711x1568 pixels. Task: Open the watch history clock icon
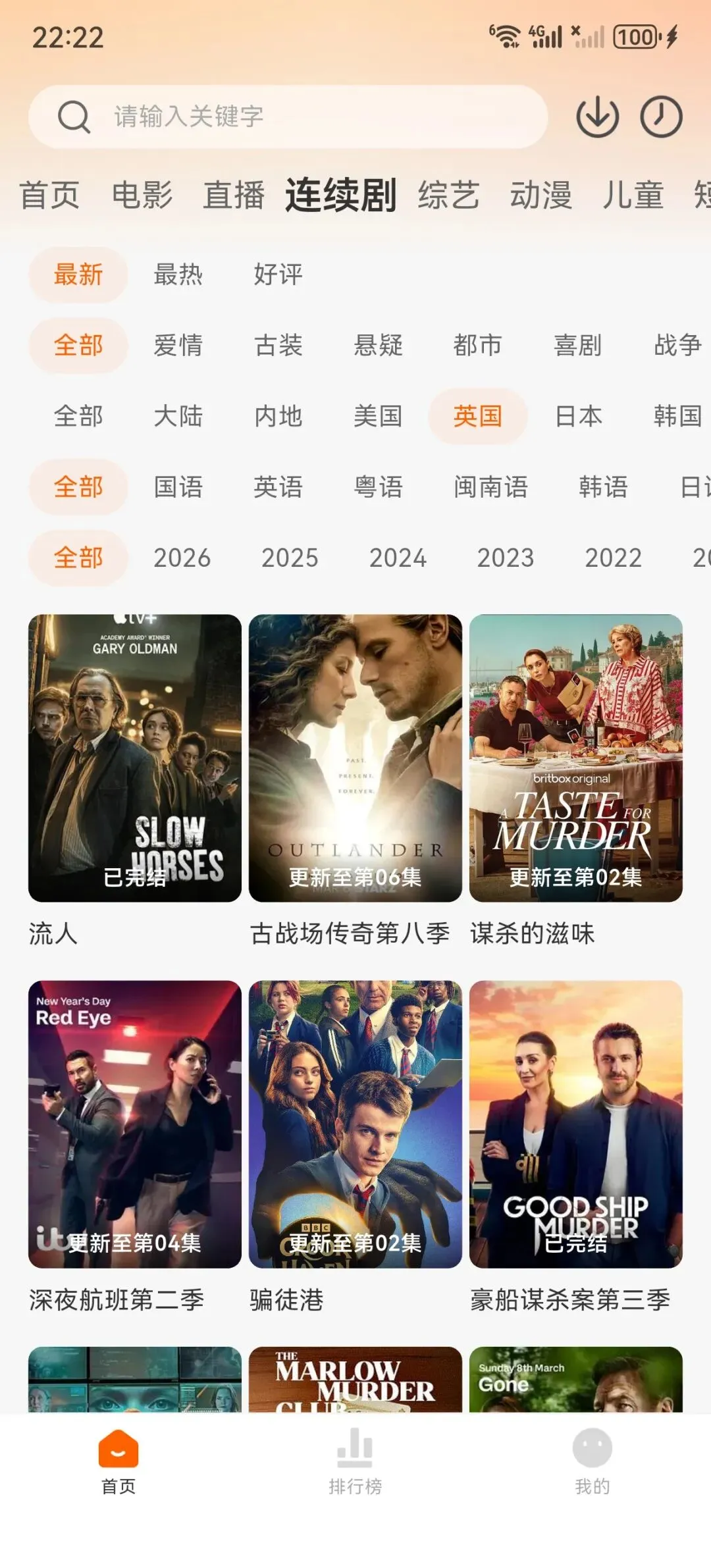(x=661, y=117)
